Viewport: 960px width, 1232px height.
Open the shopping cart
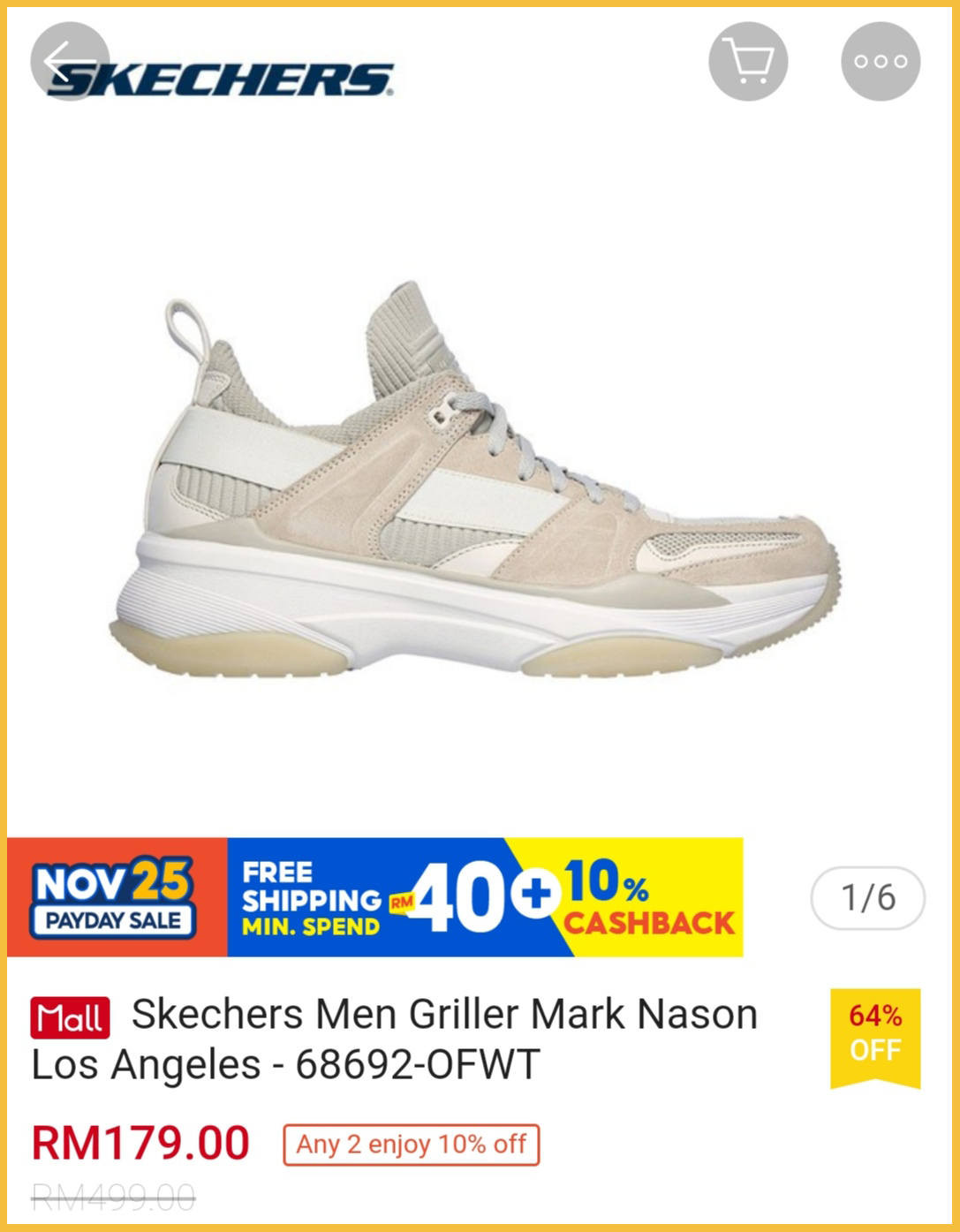coord(748,62)
